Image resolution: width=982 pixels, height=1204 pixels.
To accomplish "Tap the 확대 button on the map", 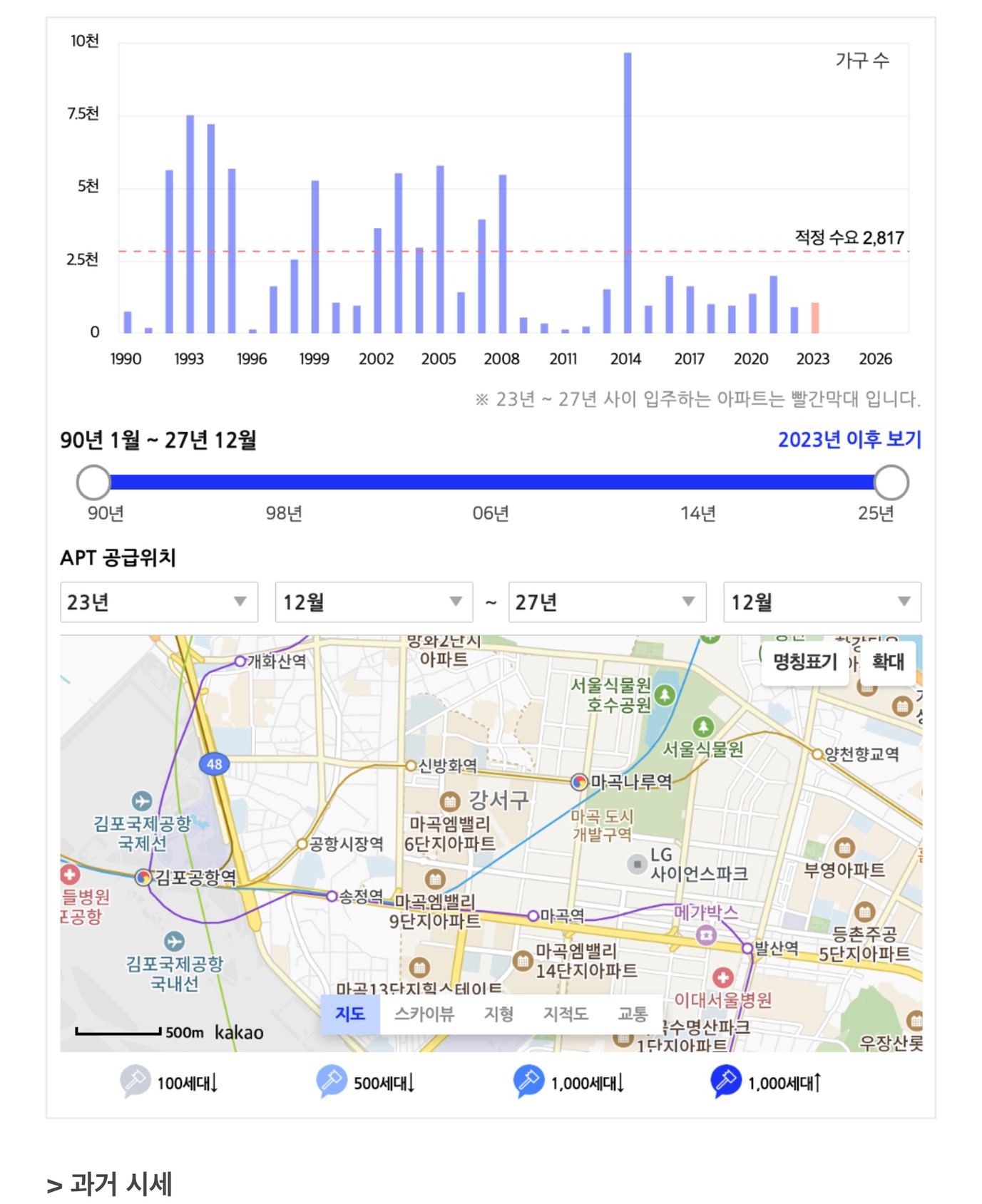I will 887,662.
